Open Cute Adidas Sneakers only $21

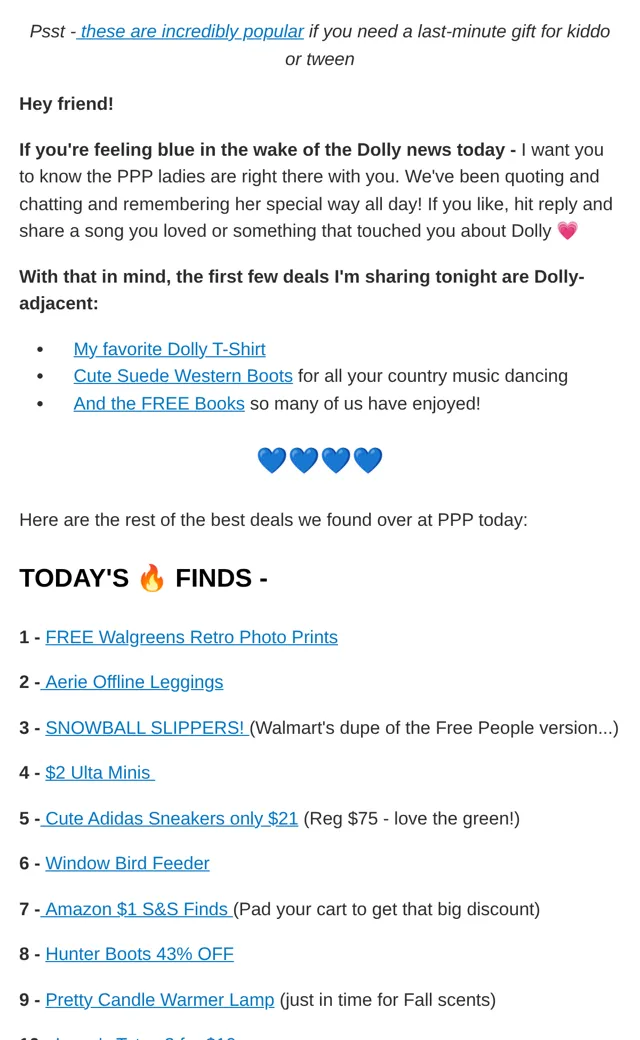pyautogui.click(x=169, y=818)
